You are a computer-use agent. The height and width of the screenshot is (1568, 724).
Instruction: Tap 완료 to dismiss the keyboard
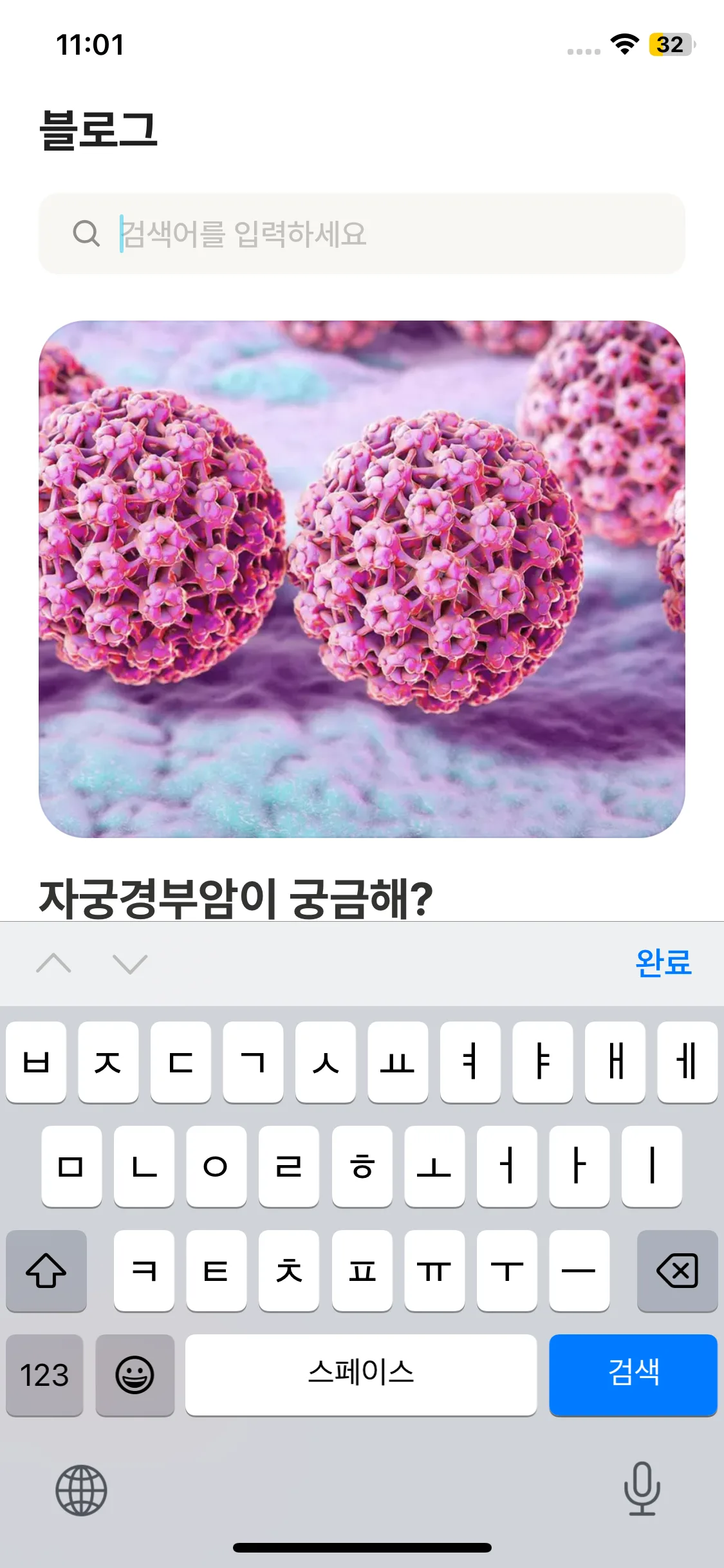[x=663, y=963]
